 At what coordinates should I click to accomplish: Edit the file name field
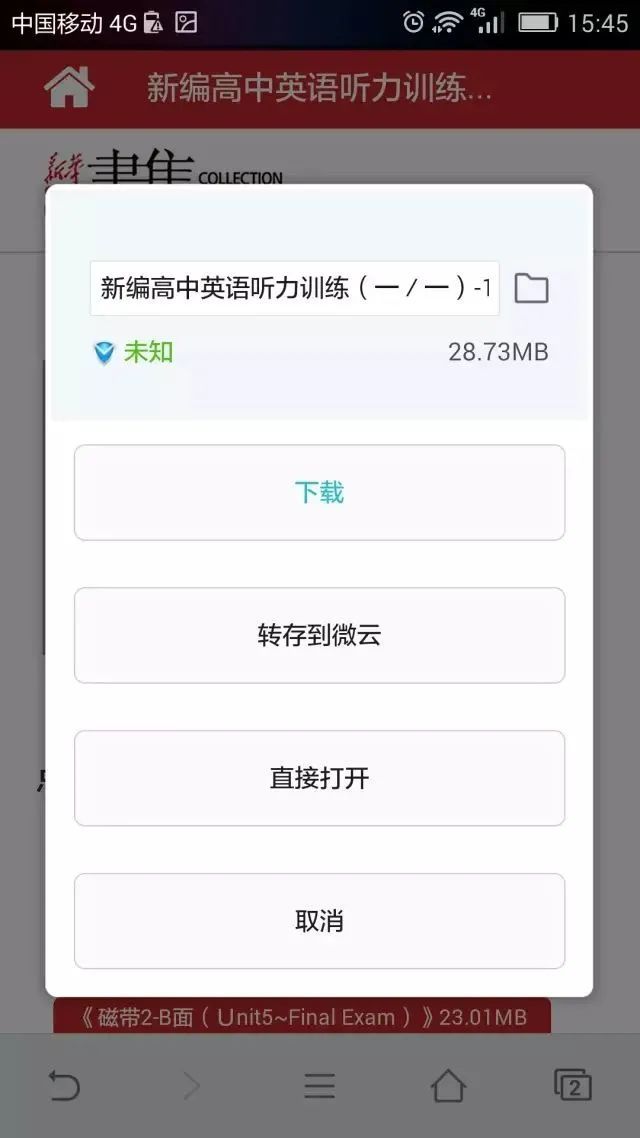coord(295,288)
